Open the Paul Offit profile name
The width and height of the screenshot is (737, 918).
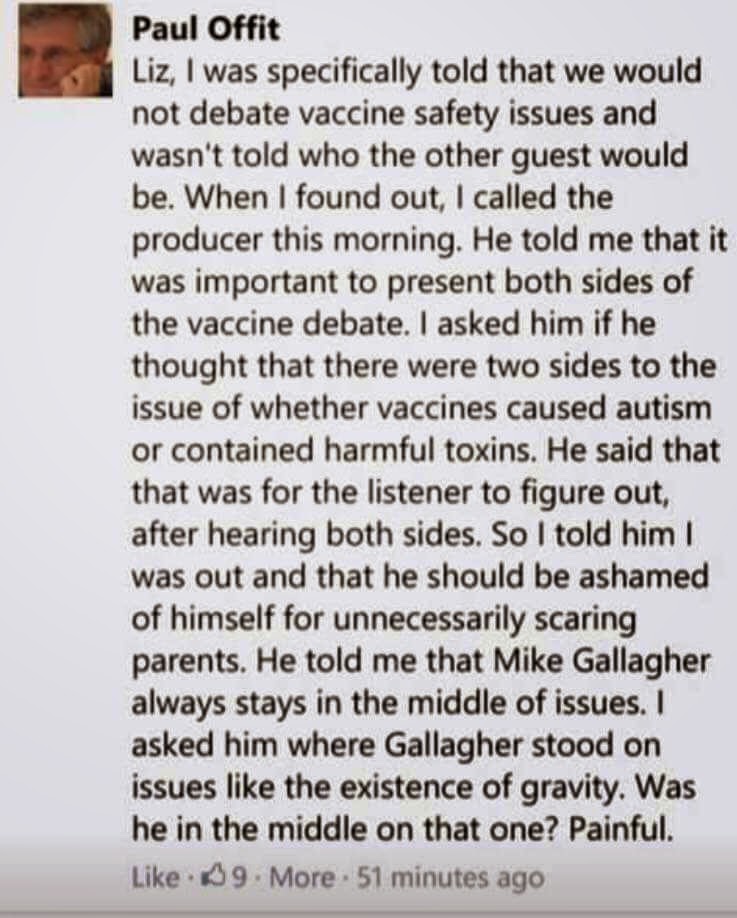tap(206, 29)
